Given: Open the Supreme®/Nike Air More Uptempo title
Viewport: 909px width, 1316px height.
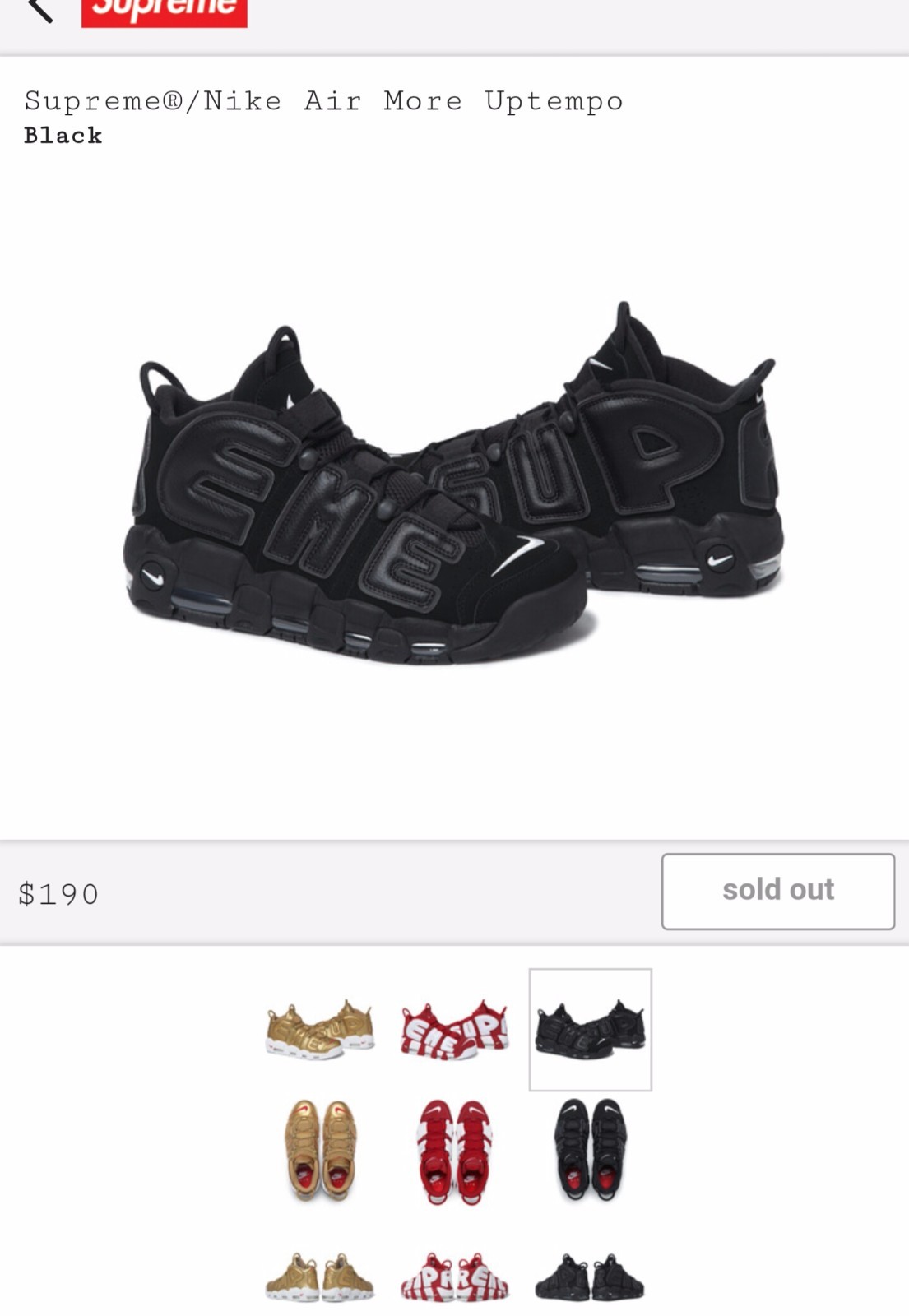Looking at the screenshot, I should coord(322,100).
